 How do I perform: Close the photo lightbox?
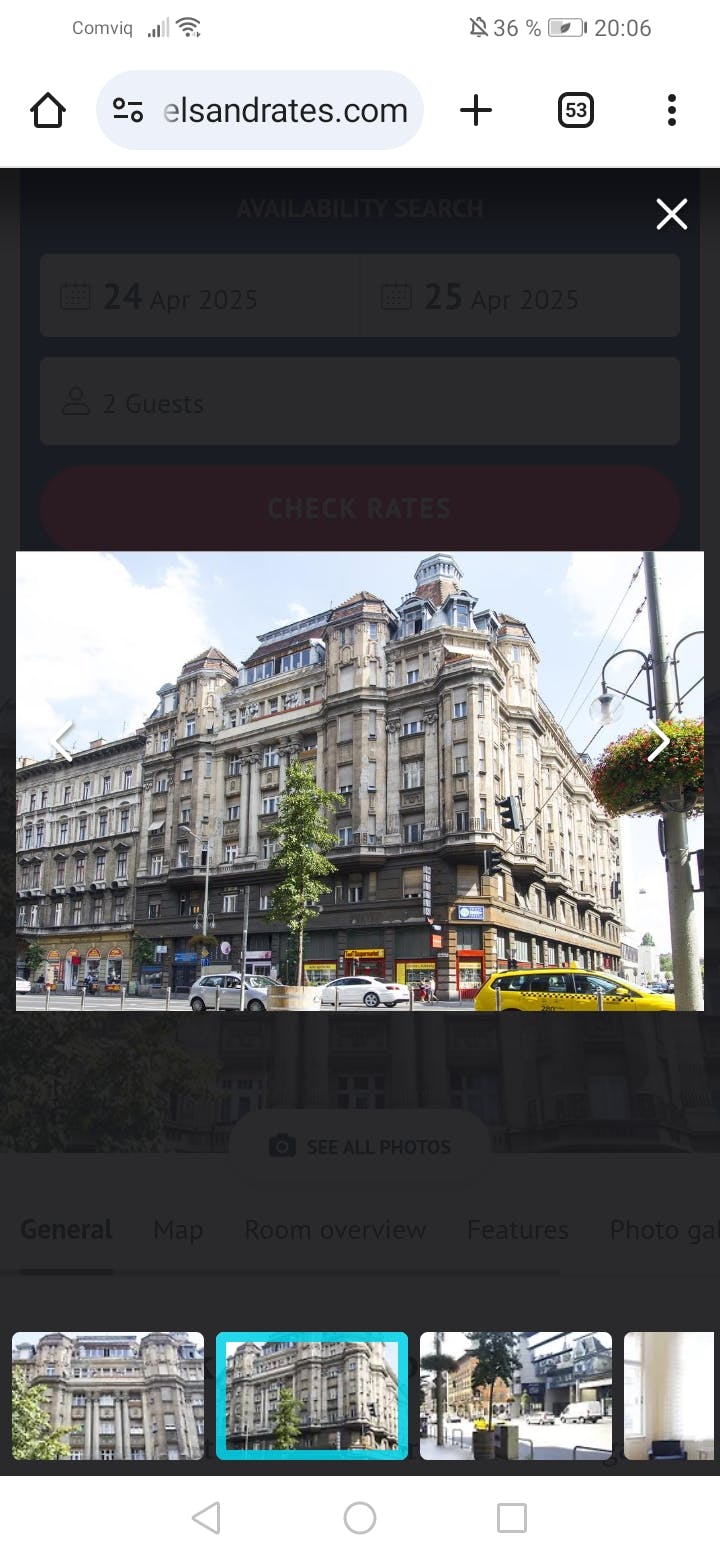coord(671,213)
